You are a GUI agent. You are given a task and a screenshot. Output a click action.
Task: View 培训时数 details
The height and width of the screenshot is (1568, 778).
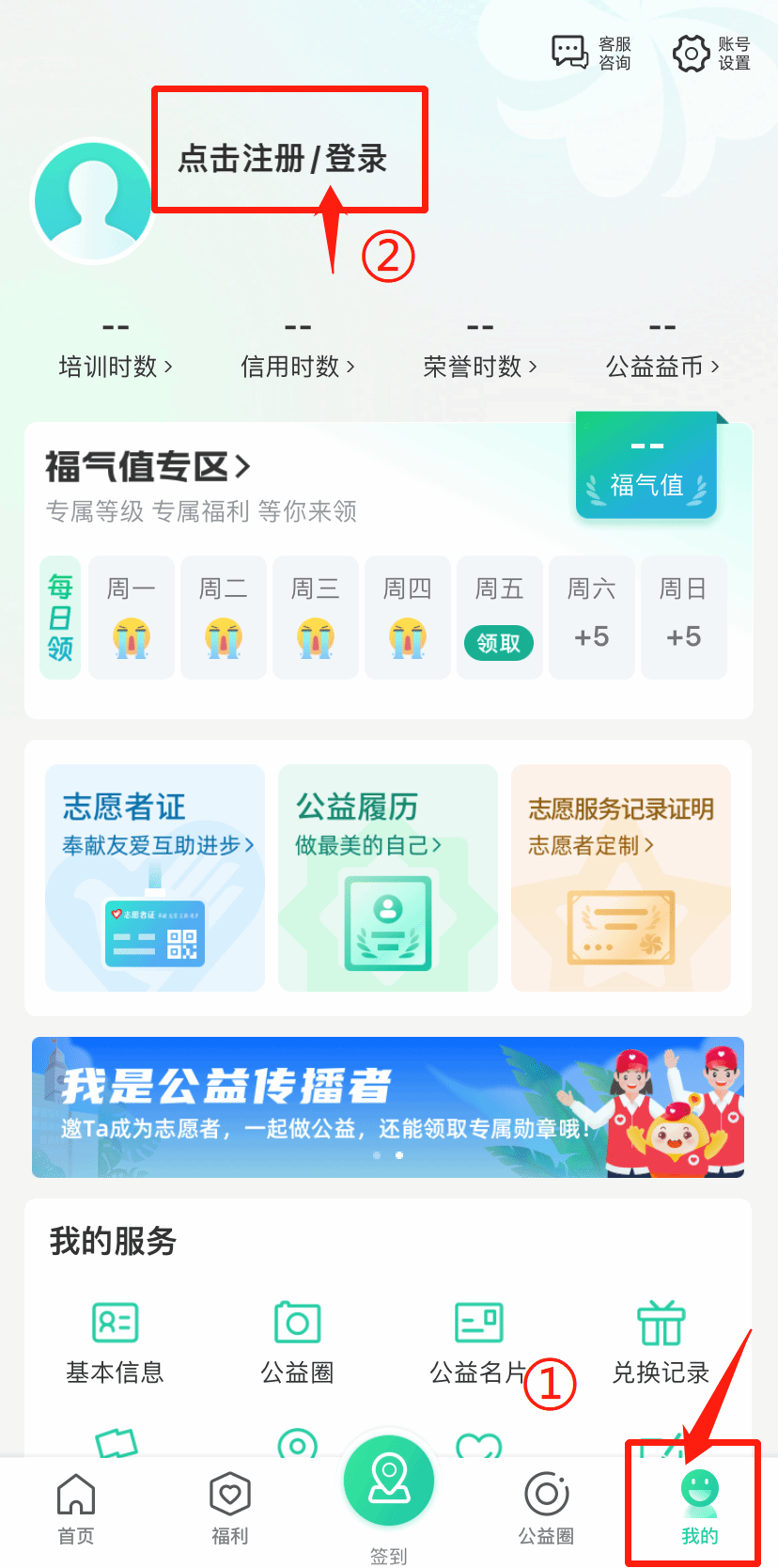click(x=116, y=366)
